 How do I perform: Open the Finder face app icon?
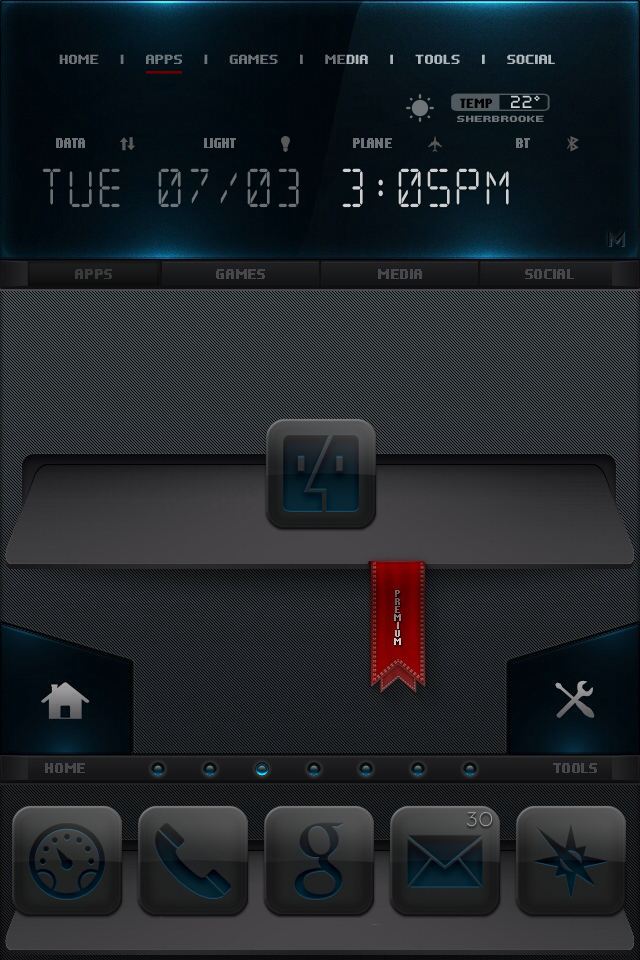[x=321, y=473]
